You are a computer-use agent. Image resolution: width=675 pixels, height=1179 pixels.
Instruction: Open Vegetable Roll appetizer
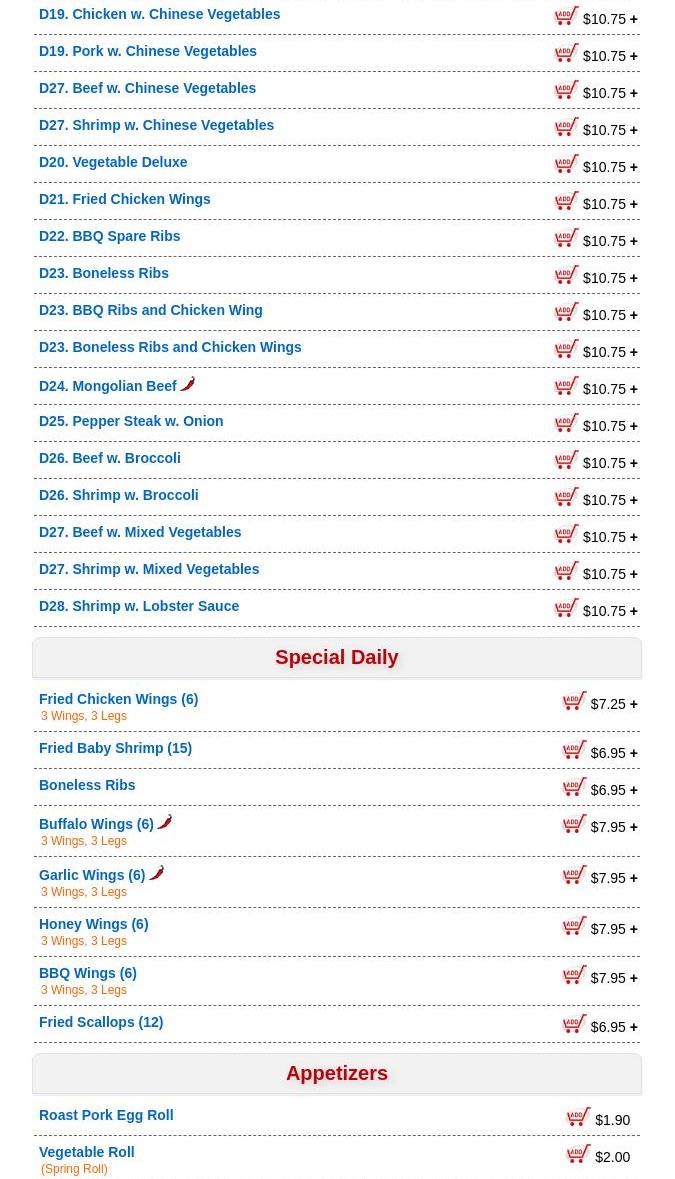87,1152
